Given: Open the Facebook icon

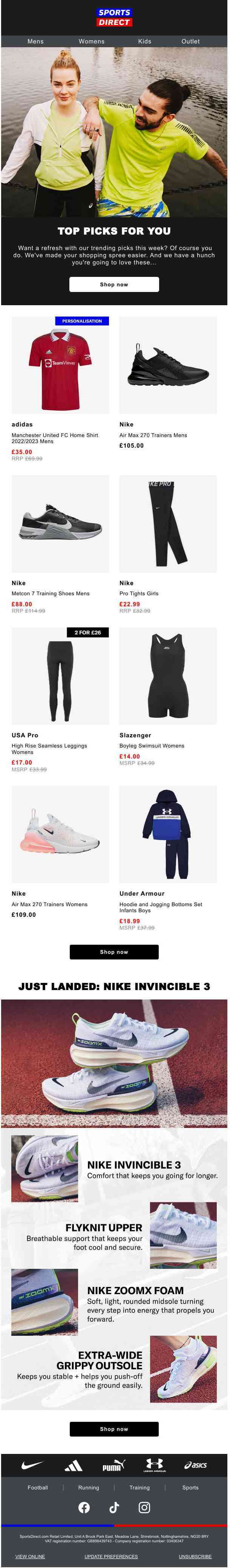Looking at the screenshot, I should [84, 1507].
